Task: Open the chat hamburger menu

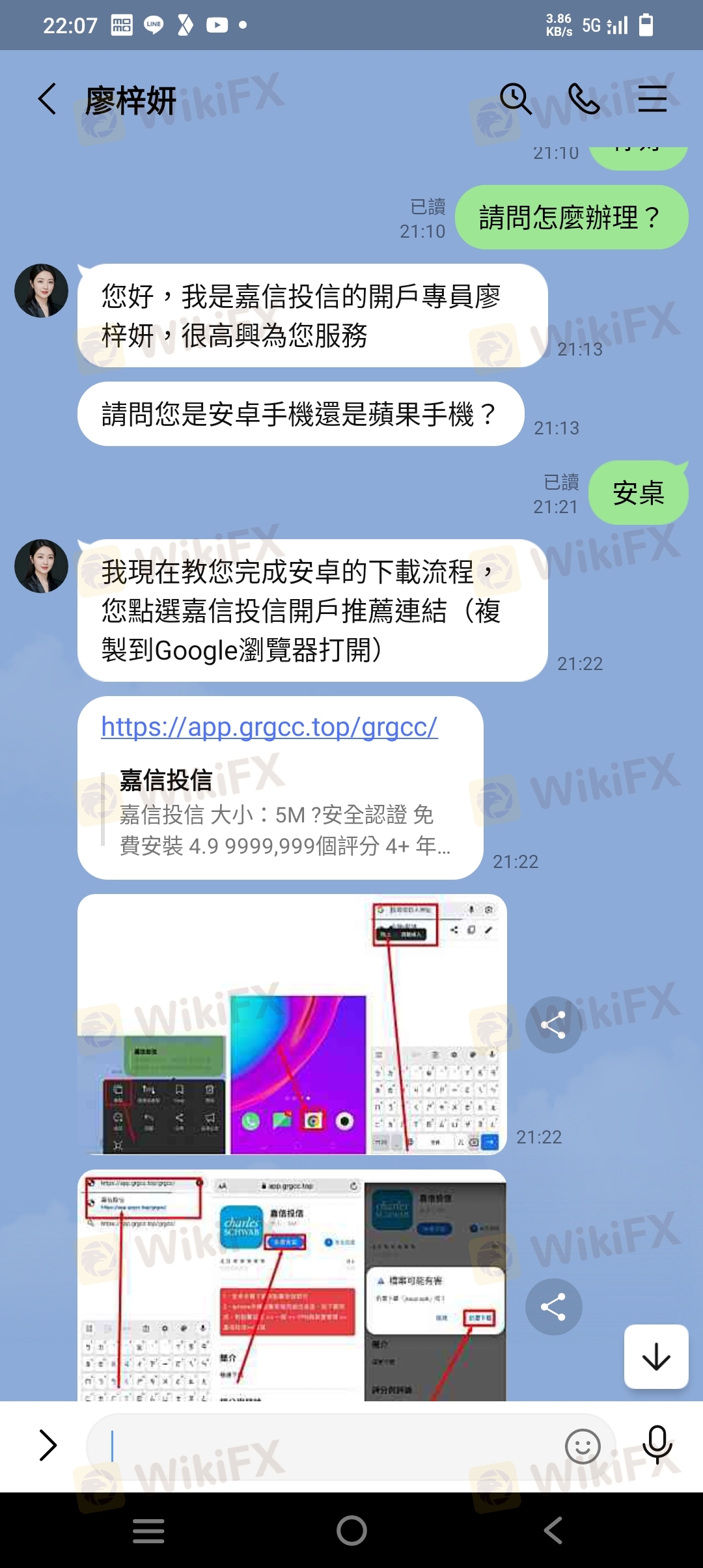Action: point(652,99)
